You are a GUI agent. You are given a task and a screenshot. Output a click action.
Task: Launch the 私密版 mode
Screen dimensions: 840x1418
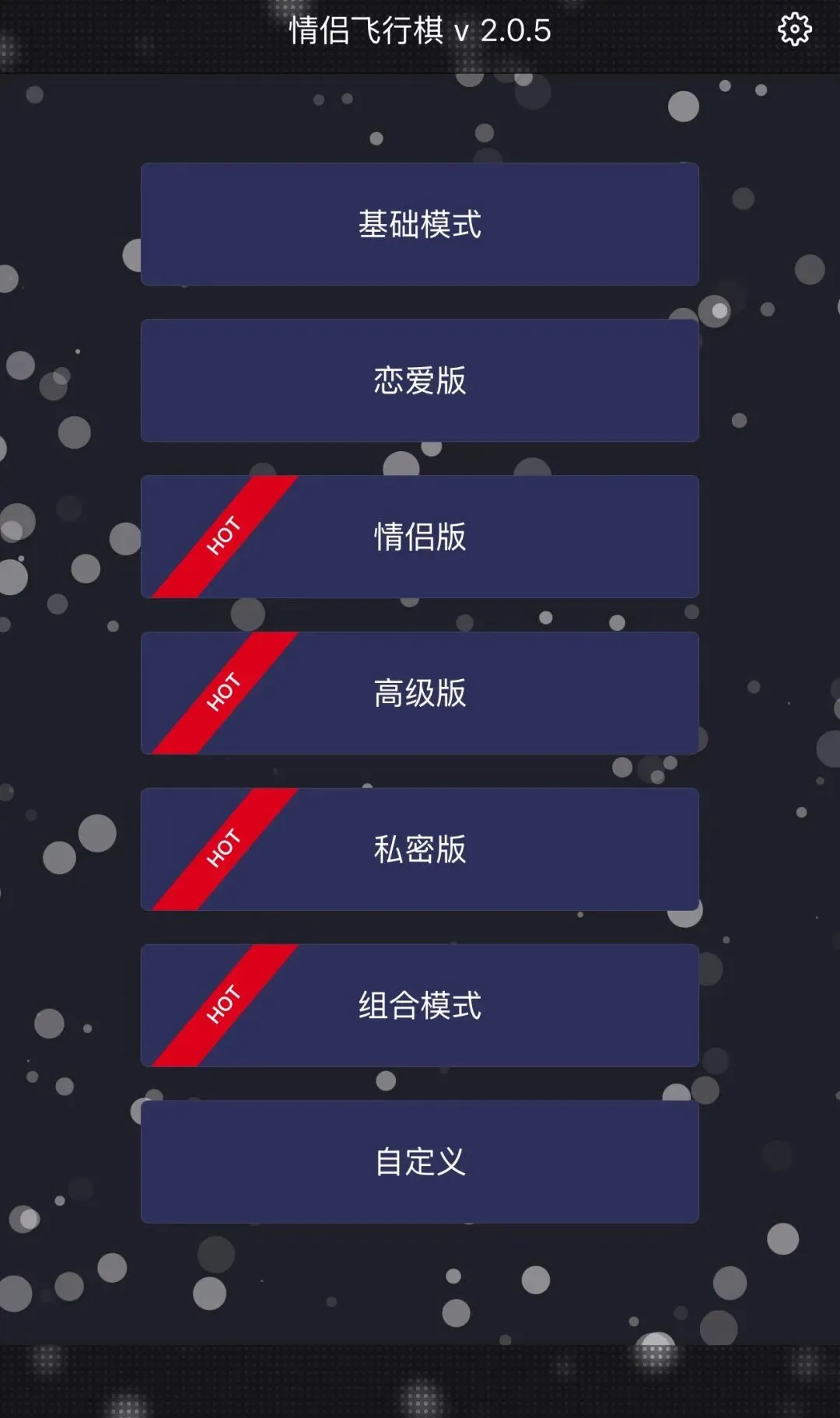click(419, 849)
